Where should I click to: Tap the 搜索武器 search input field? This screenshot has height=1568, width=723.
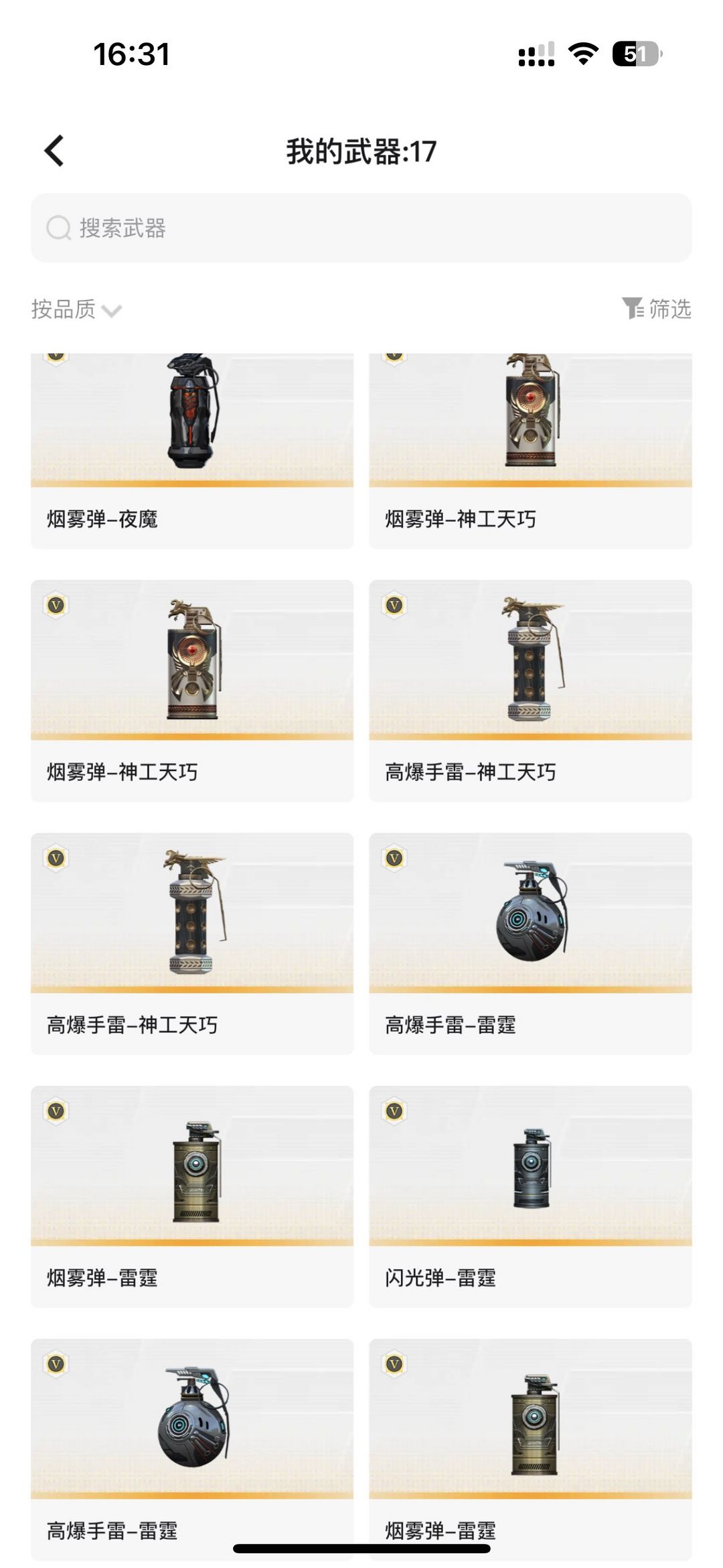click(361, 228)
